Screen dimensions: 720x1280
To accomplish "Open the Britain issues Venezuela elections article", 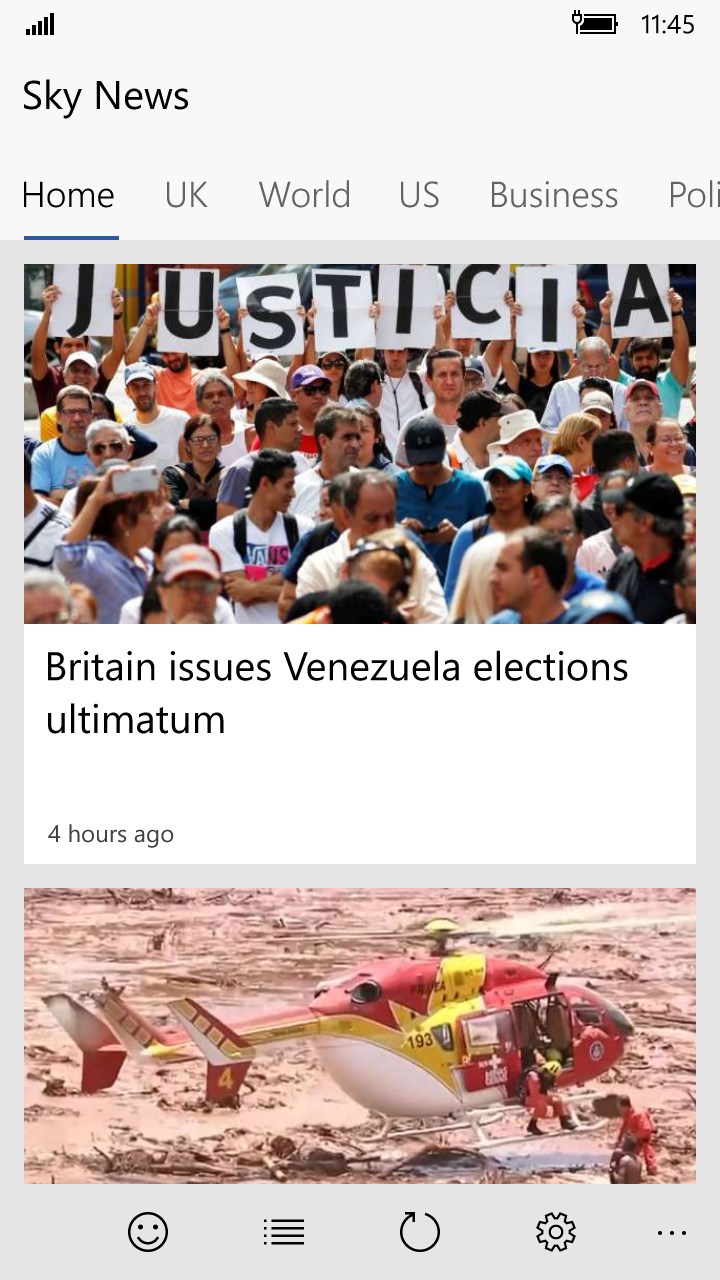I will click(x=337, y=693).
